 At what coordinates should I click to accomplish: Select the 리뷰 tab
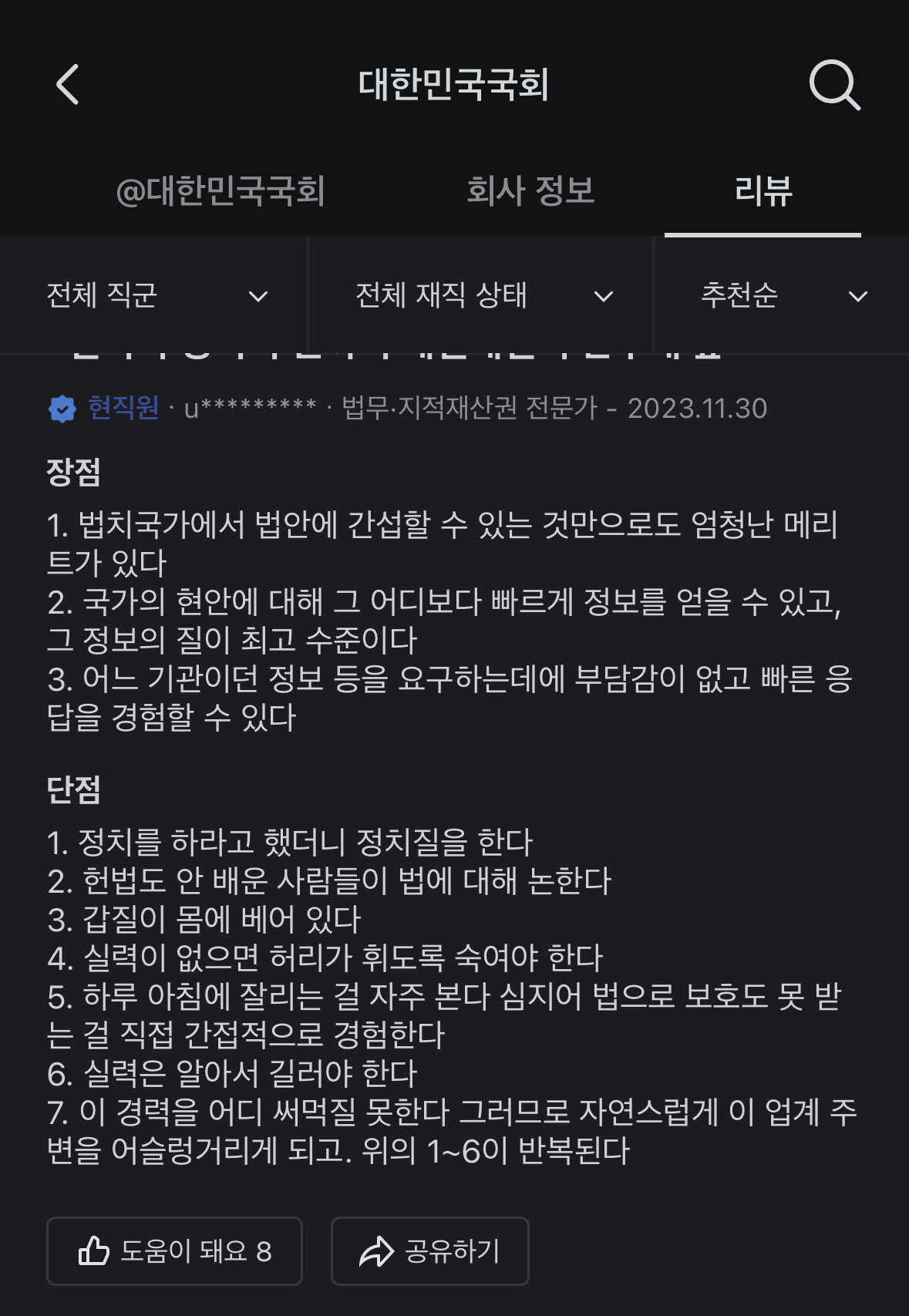tap(763, 194)
